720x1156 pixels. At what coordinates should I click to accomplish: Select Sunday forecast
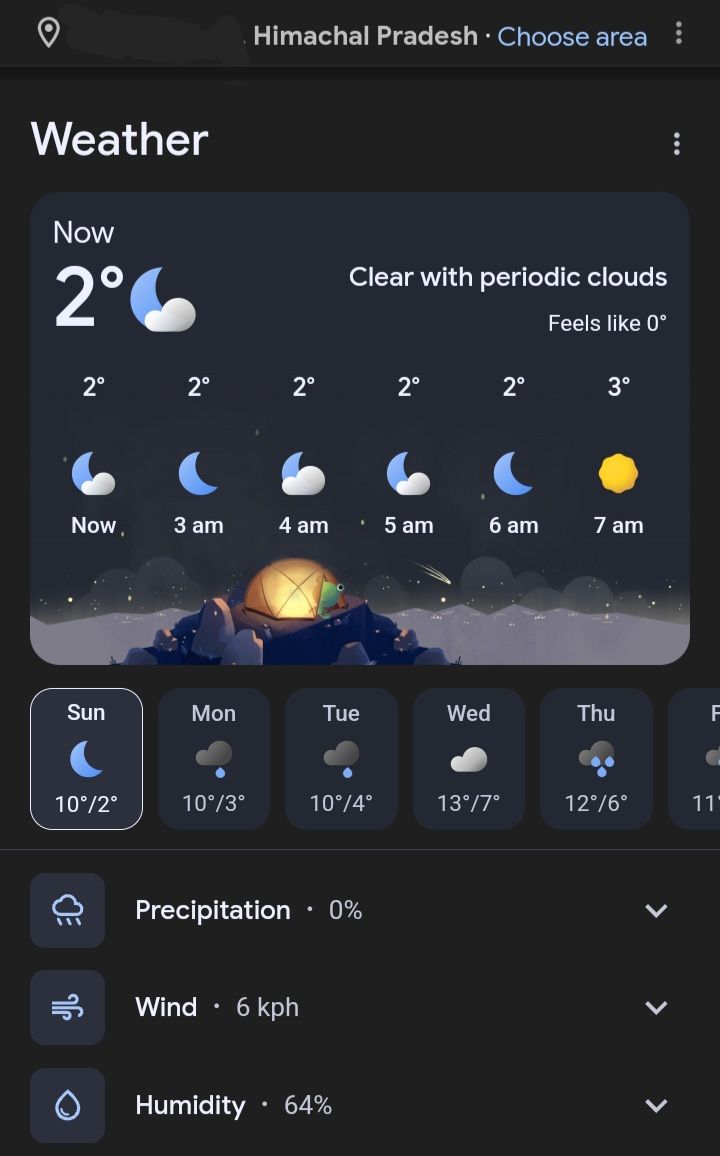[86, 759]
